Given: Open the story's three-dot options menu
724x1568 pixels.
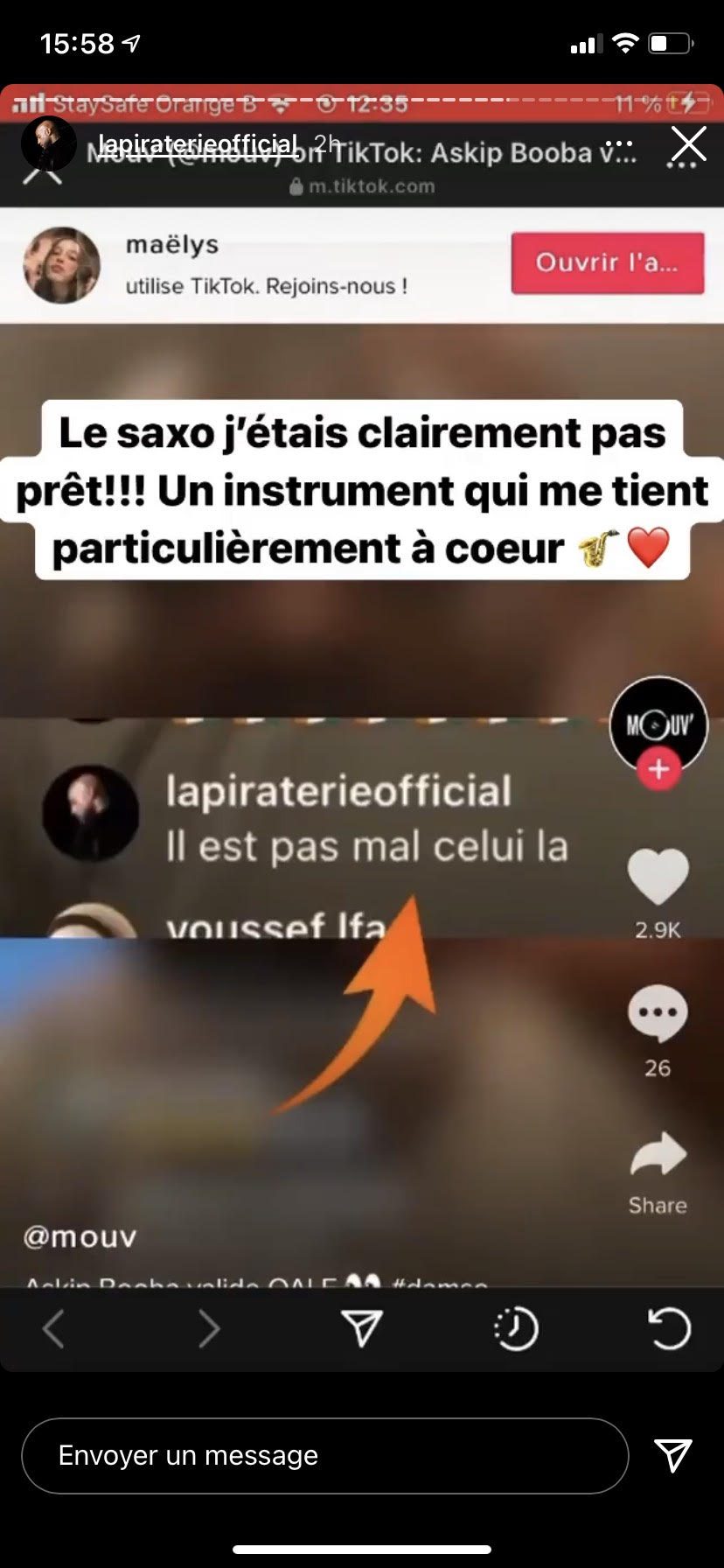Looking at the screenshot, I should pyautogui.click(x=619, y=143).
